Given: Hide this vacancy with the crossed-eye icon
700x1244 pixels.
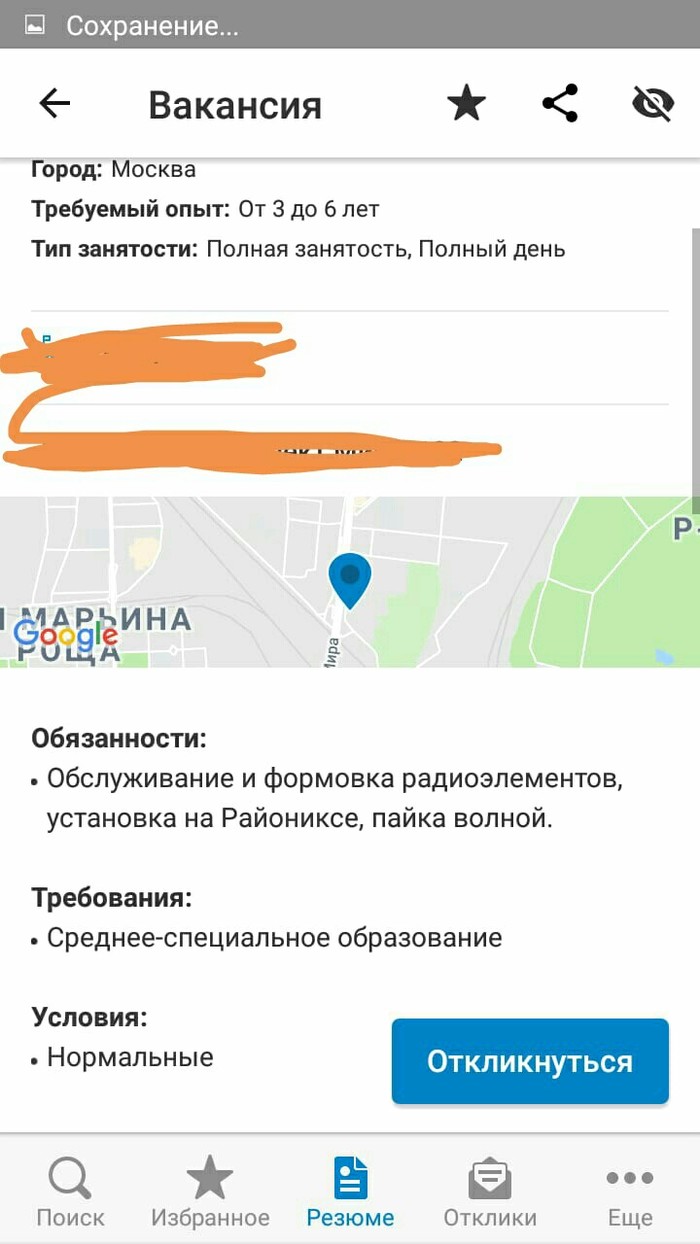Looking at the screenshot, I should (x=653, y=104).
